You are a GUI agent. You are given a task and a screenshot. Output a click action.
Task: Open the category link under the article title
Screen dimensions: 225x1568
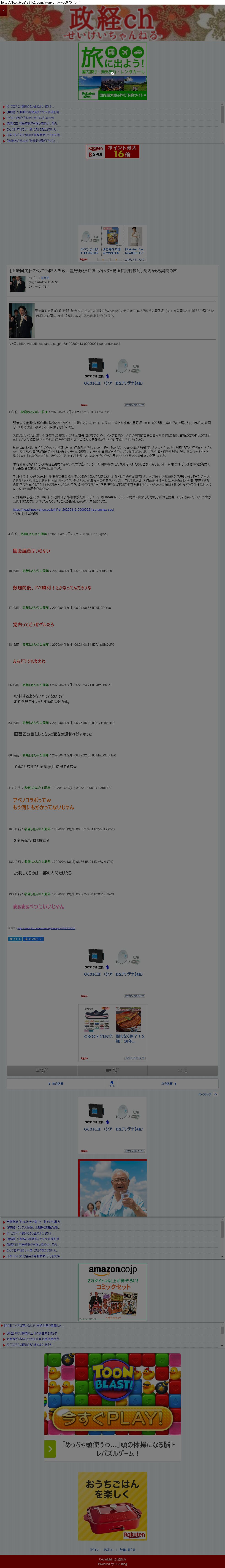tap(46, 277)
